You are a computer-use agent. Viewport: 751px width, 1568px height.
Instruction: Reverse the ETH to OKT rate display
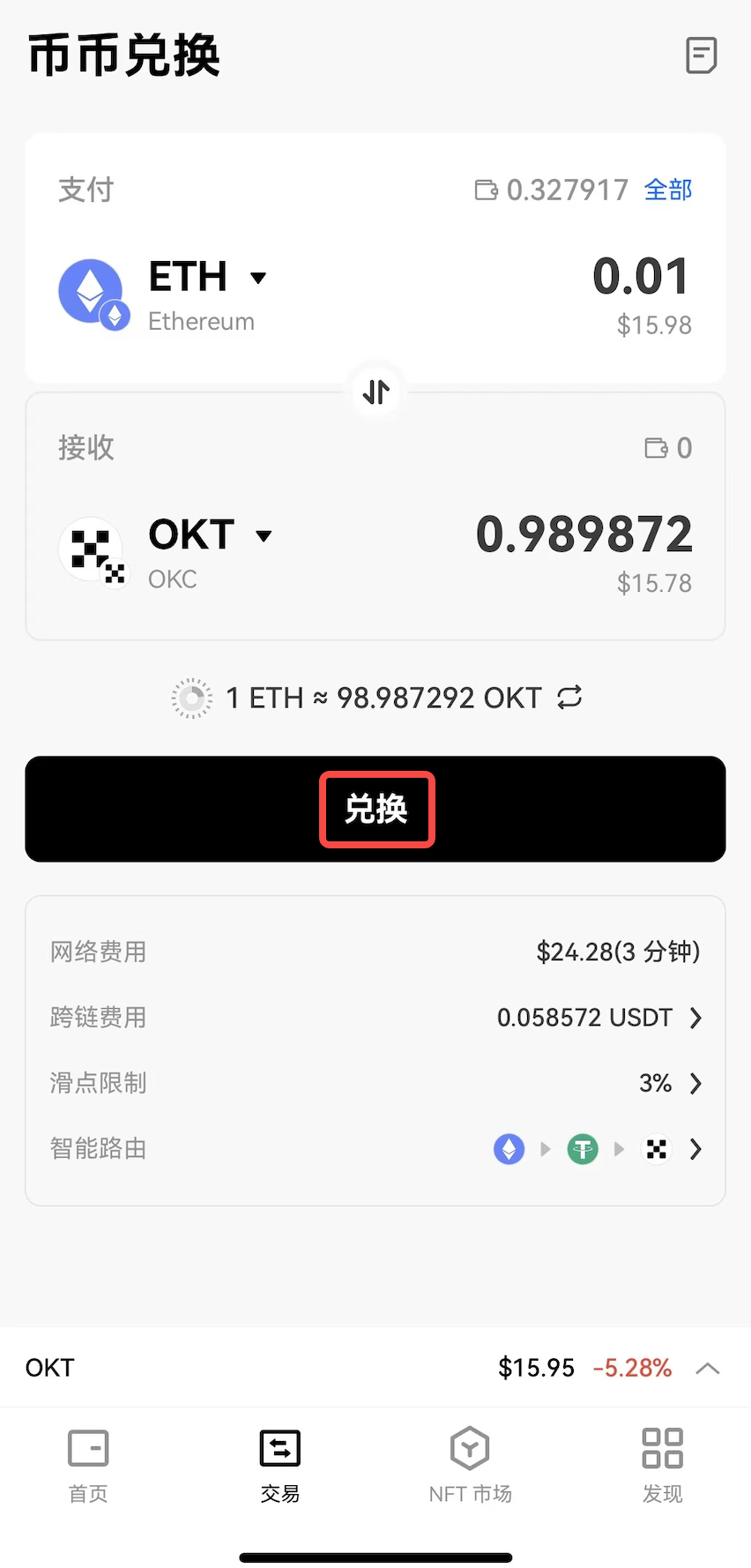tap(570, 698)
